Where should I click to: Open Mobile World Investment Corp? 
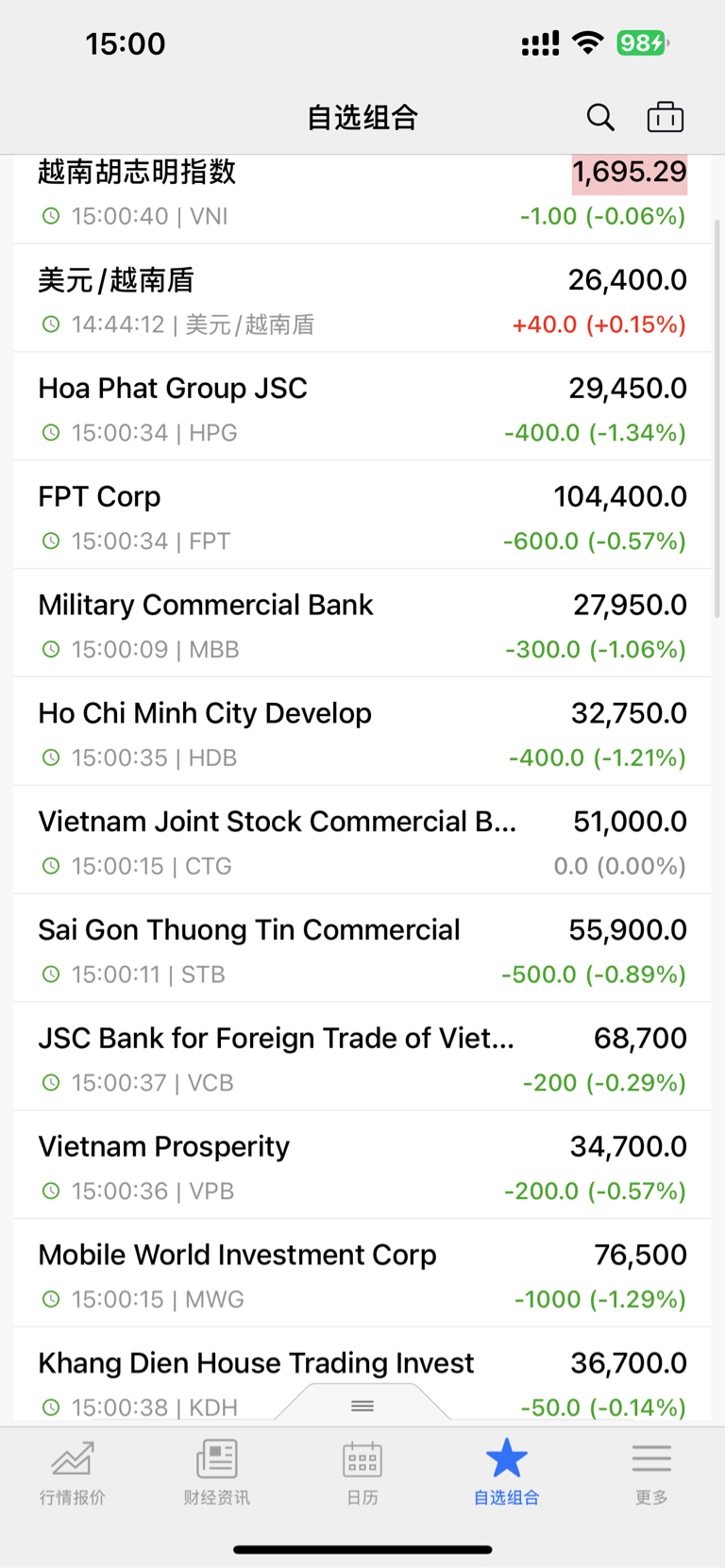pos(362,1275)
